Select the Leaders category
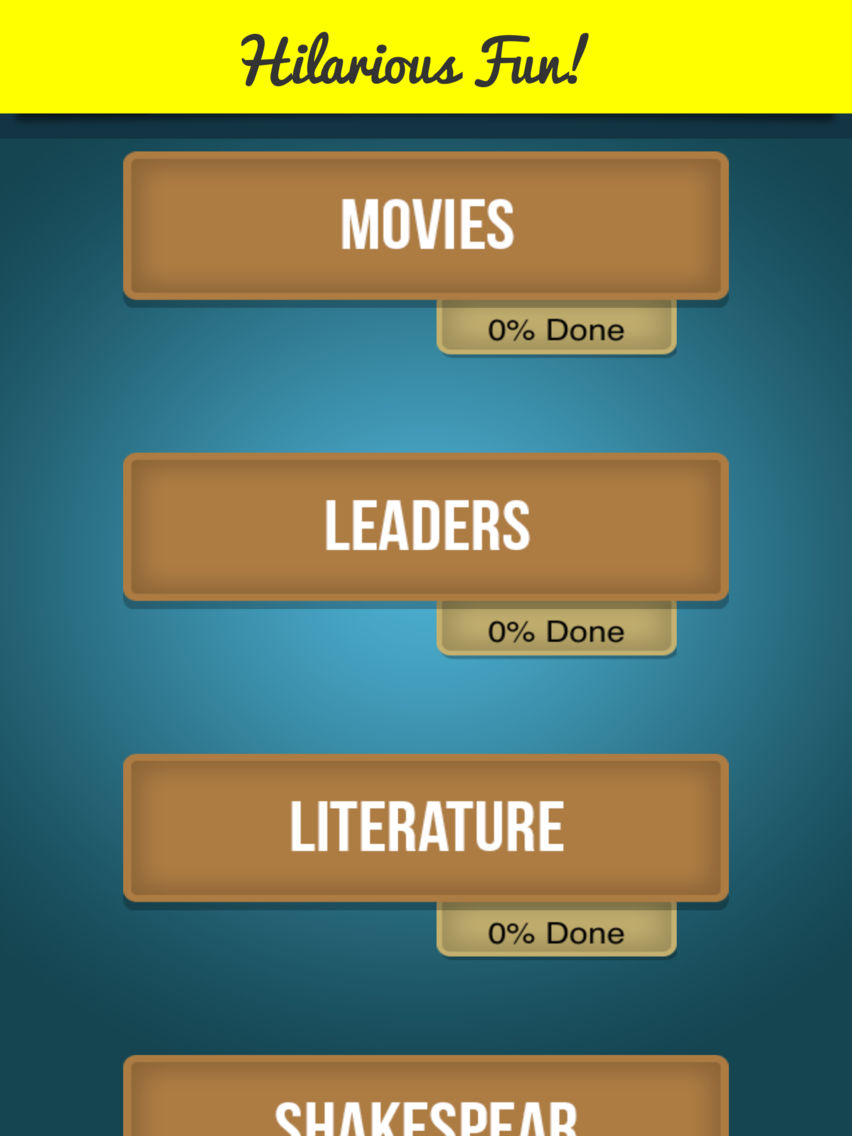This screenshot has width=852, height=1136. (426, 527)
